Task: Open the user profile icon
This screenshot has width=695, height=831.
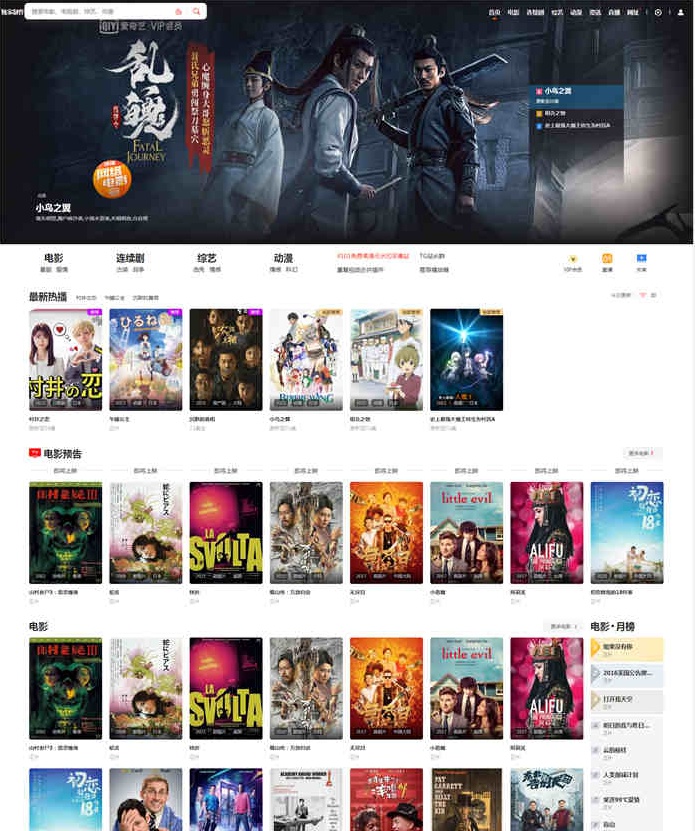Action: 680,12
